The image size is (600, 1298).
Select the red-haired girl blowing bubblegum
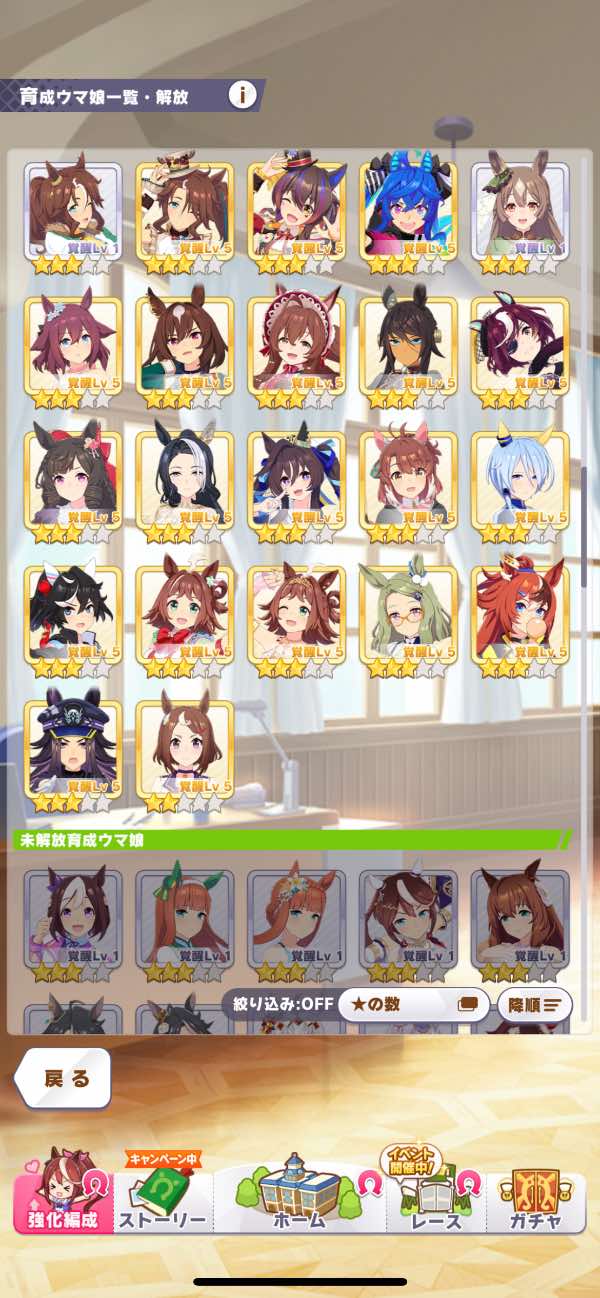(x=521, y=613)
